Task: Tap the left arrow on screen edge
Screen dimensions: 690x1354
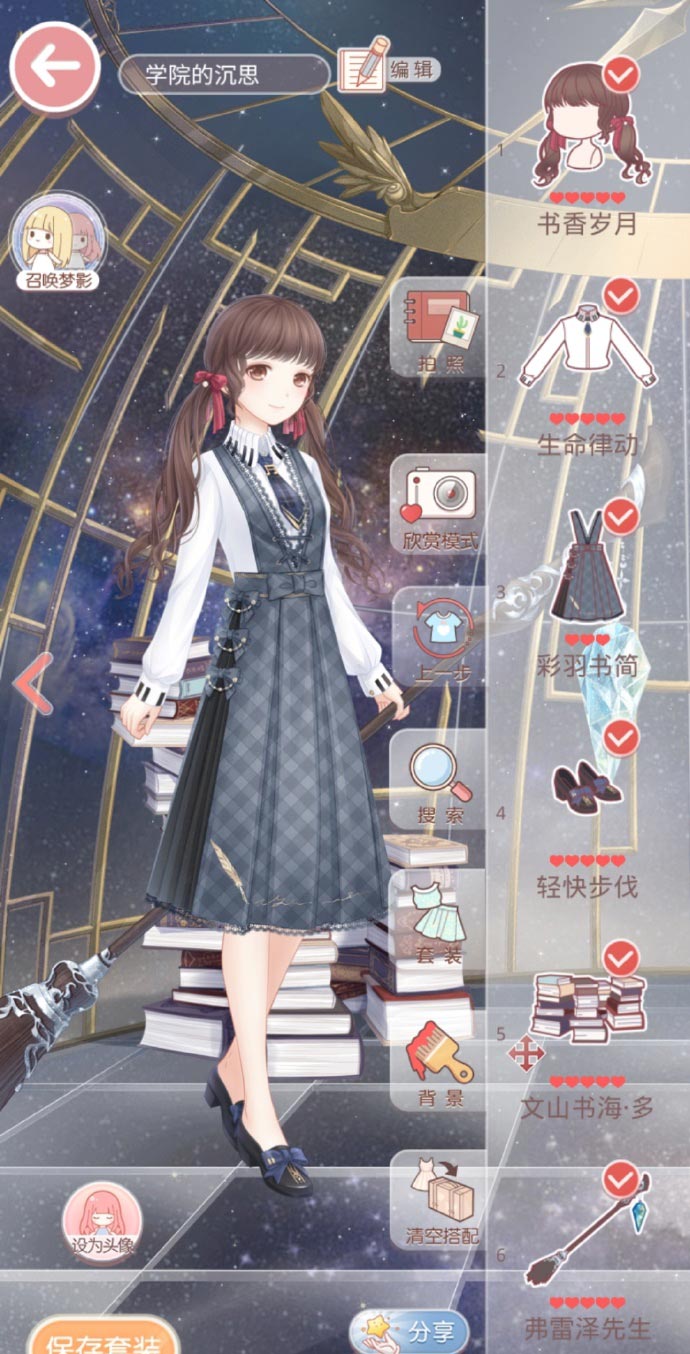Action: (x=32, y=685)
